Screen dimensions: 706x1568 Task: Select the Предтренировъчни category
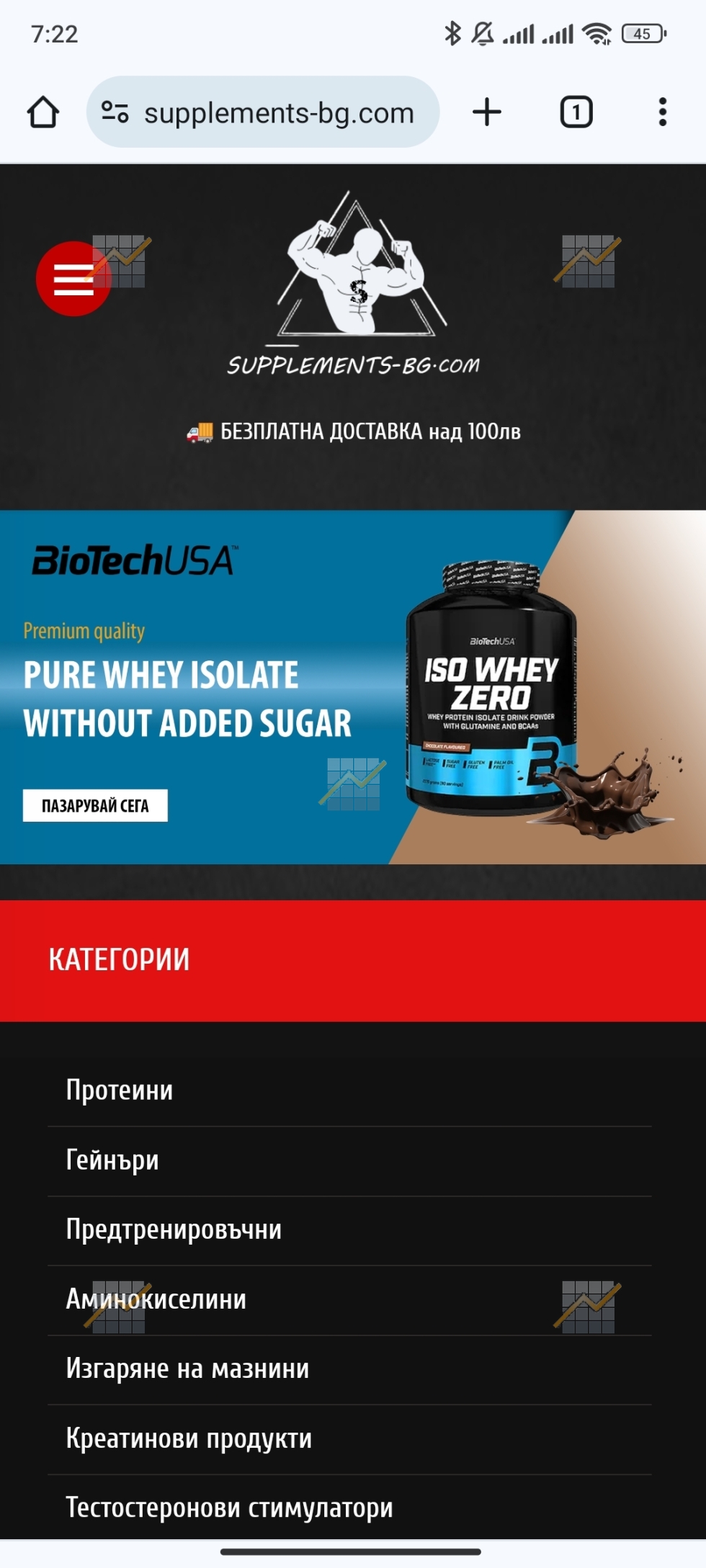click(x=174, y=1229)
